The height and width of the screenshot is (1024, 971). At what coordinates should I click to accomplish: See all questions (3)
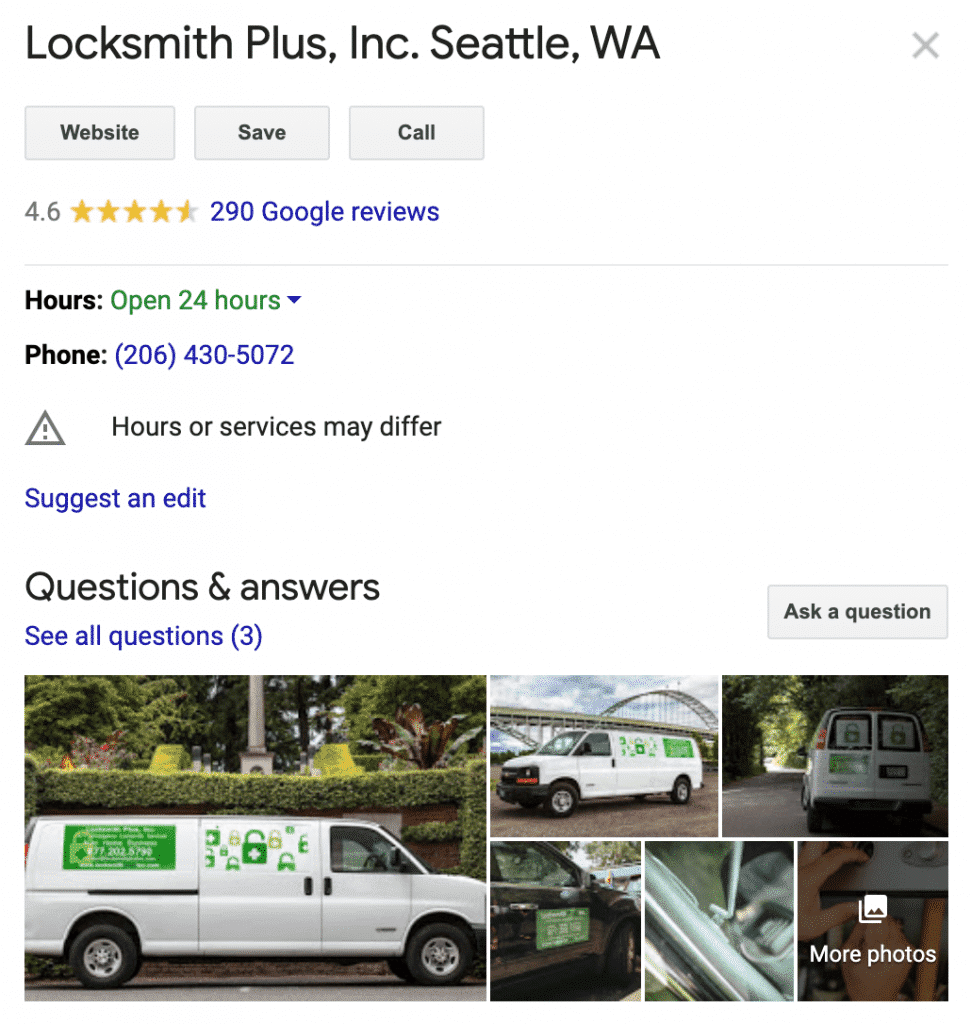pos(143,637)
